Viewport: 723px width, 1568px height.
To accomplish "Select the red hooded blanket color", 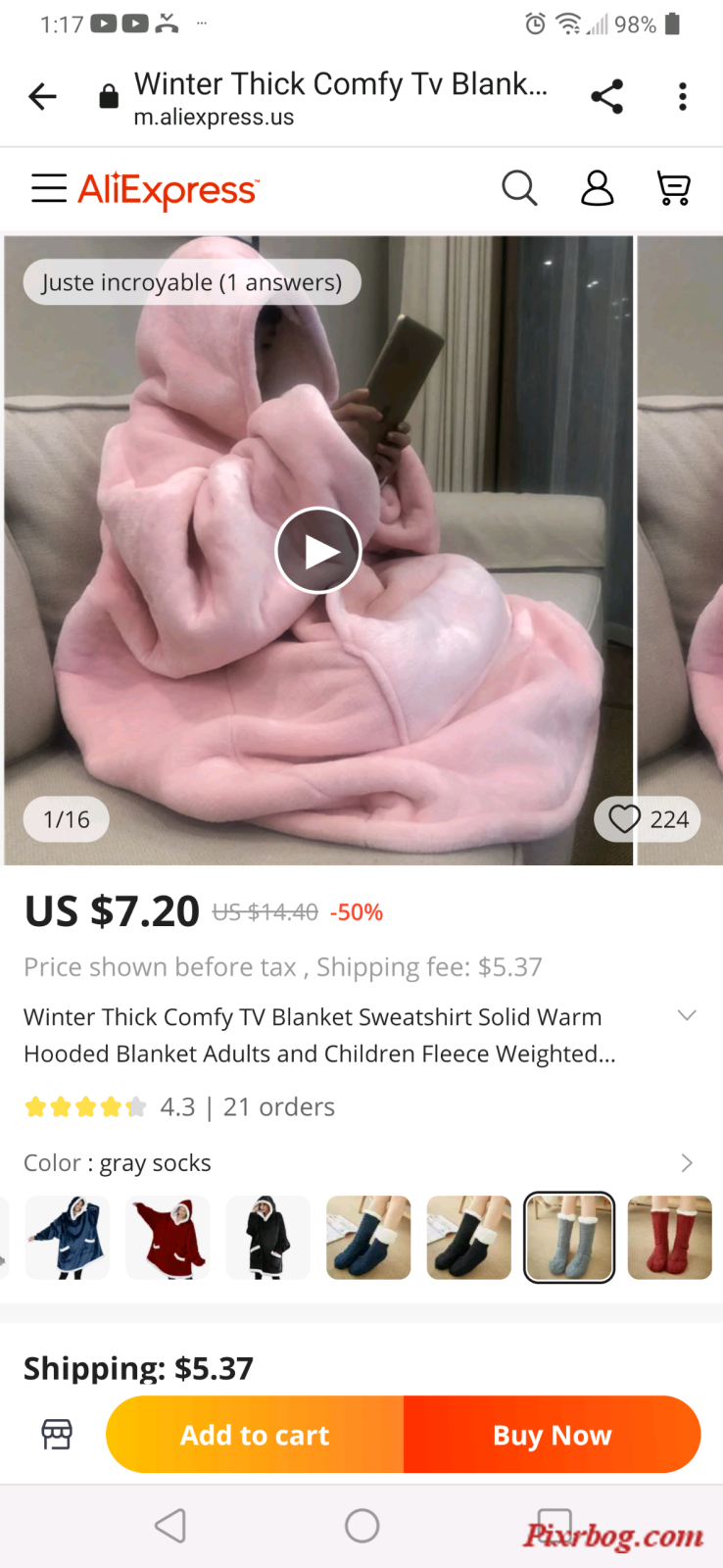I will coord(168,1237).
